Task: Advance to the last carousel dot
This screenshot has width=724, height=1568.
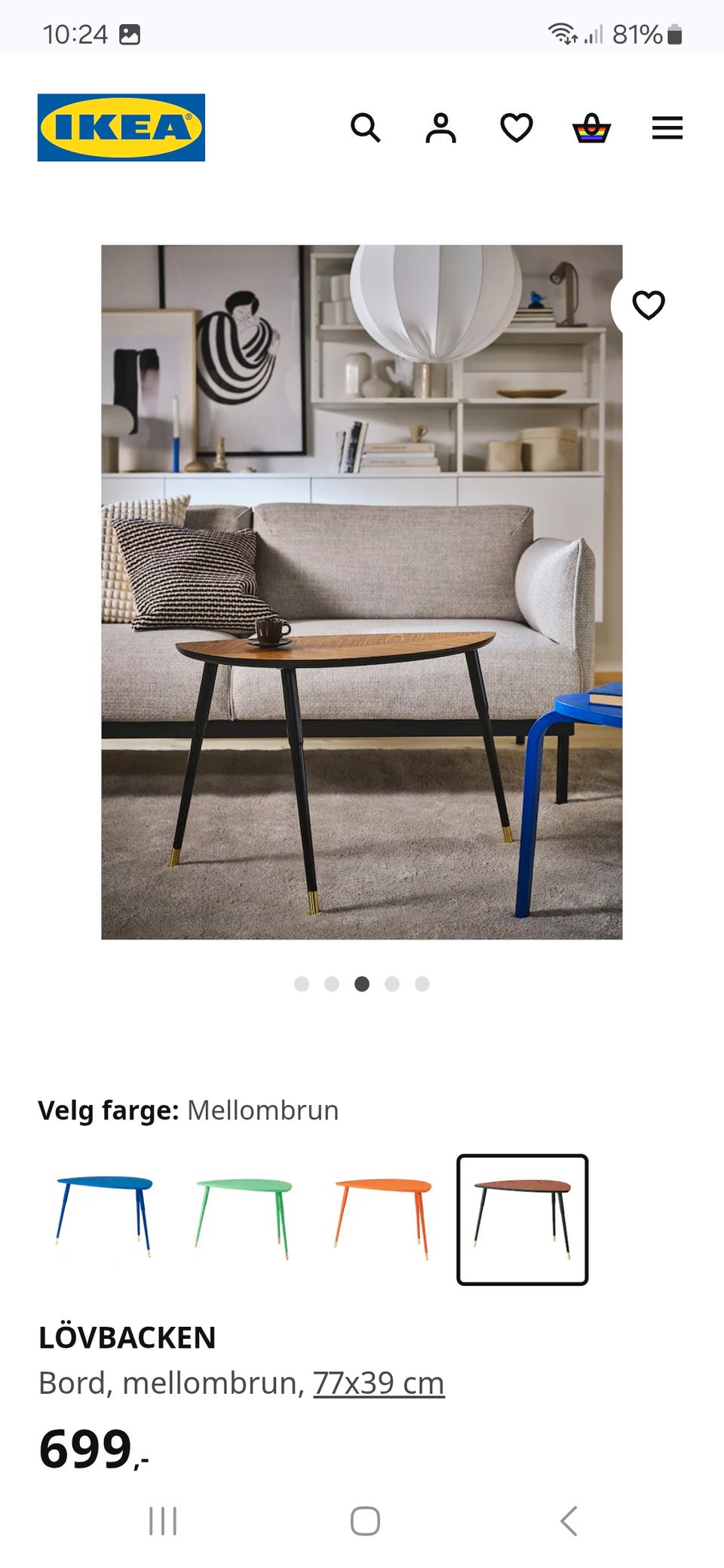Action: tap(423, 984)
